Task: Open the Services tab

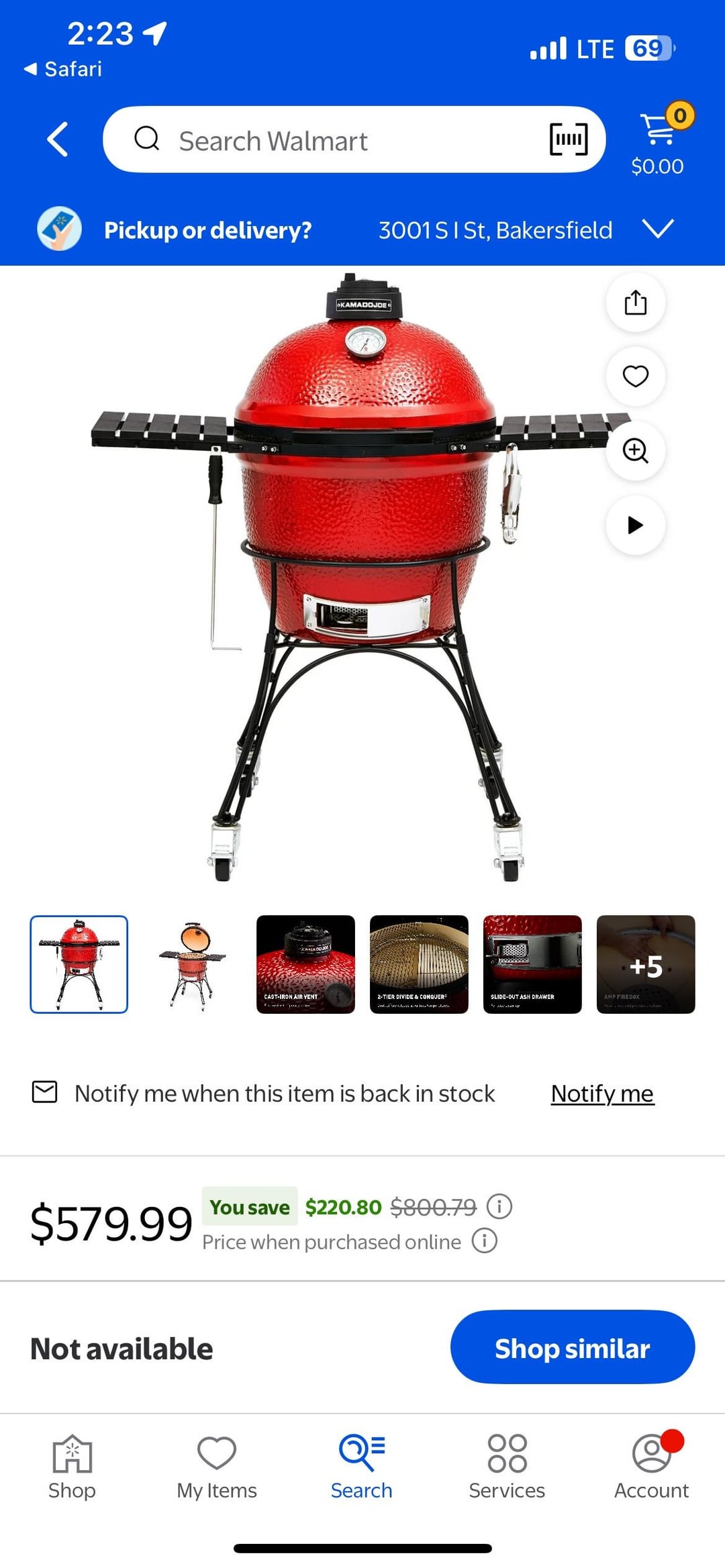Action: (x=507, y=1467)
